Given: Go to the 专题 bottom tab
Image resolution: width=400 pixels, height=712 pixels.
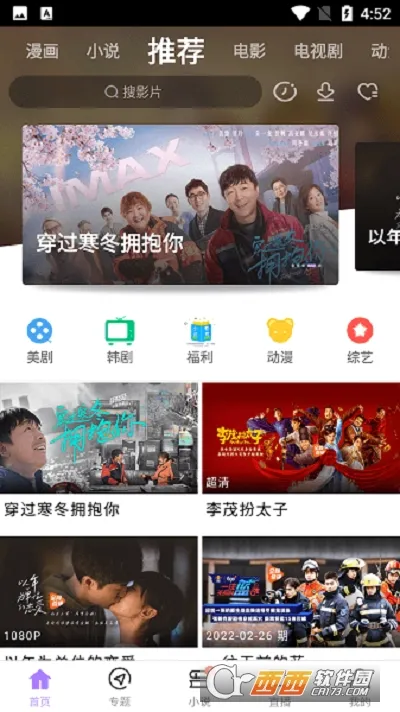Looking at the screenshot, I should [120, 687].
